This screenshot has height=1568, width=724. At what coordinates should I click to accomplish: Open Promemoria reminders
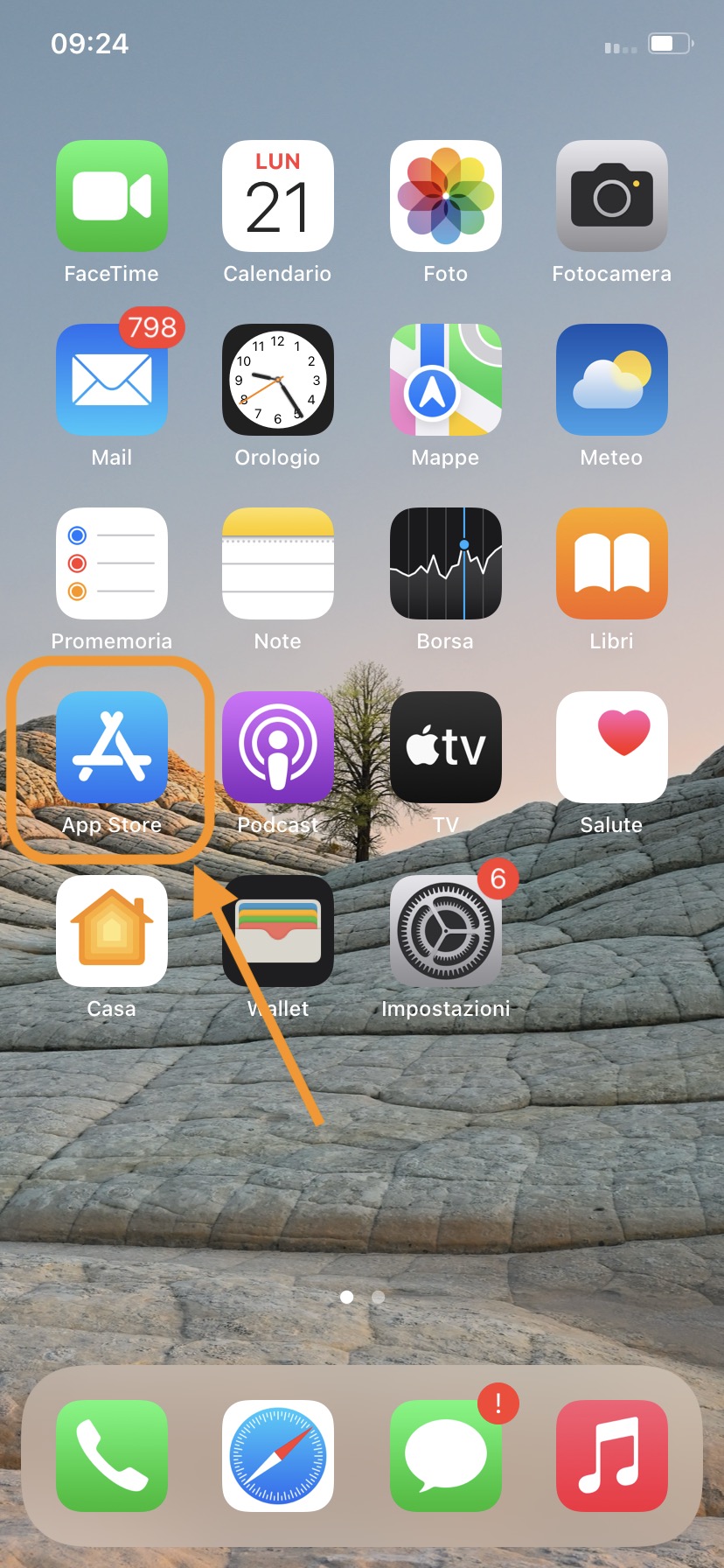pyautogui.click(x=112, y=563)
